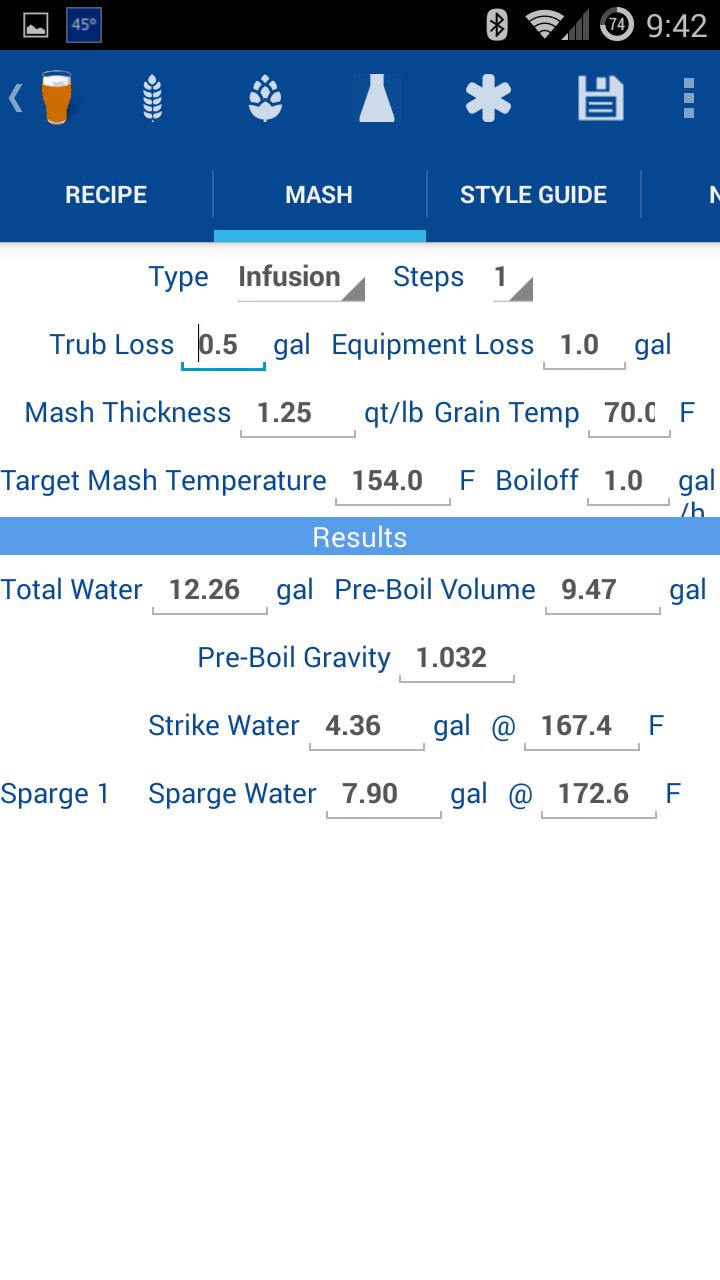Edit the Target Mash Temperature field
Screen dimensions: 720x1280
(x=392, y=482)
